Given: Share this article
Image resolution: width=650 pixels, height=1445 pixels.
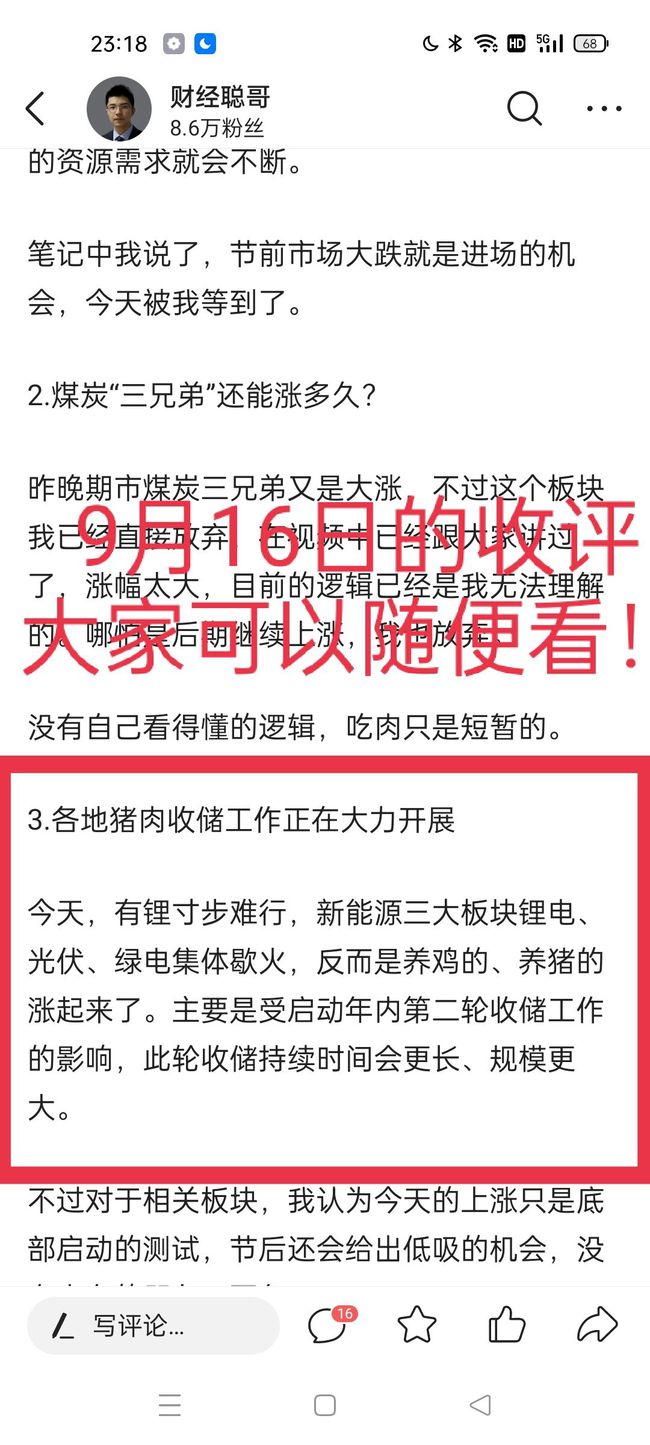Looking at the screenshot, I should (x=597, y=1326).
